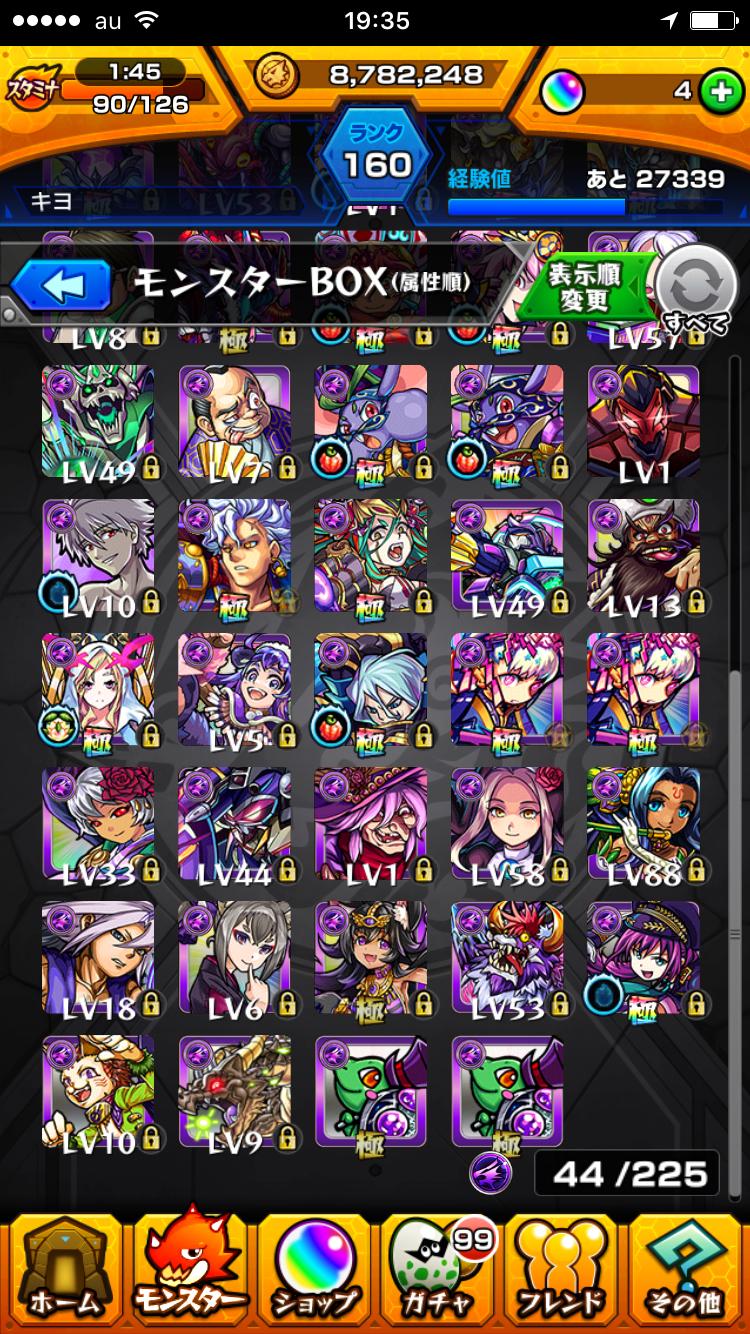
Task: Open the ガチャ tab
Action: click(x=438, y=1268)
